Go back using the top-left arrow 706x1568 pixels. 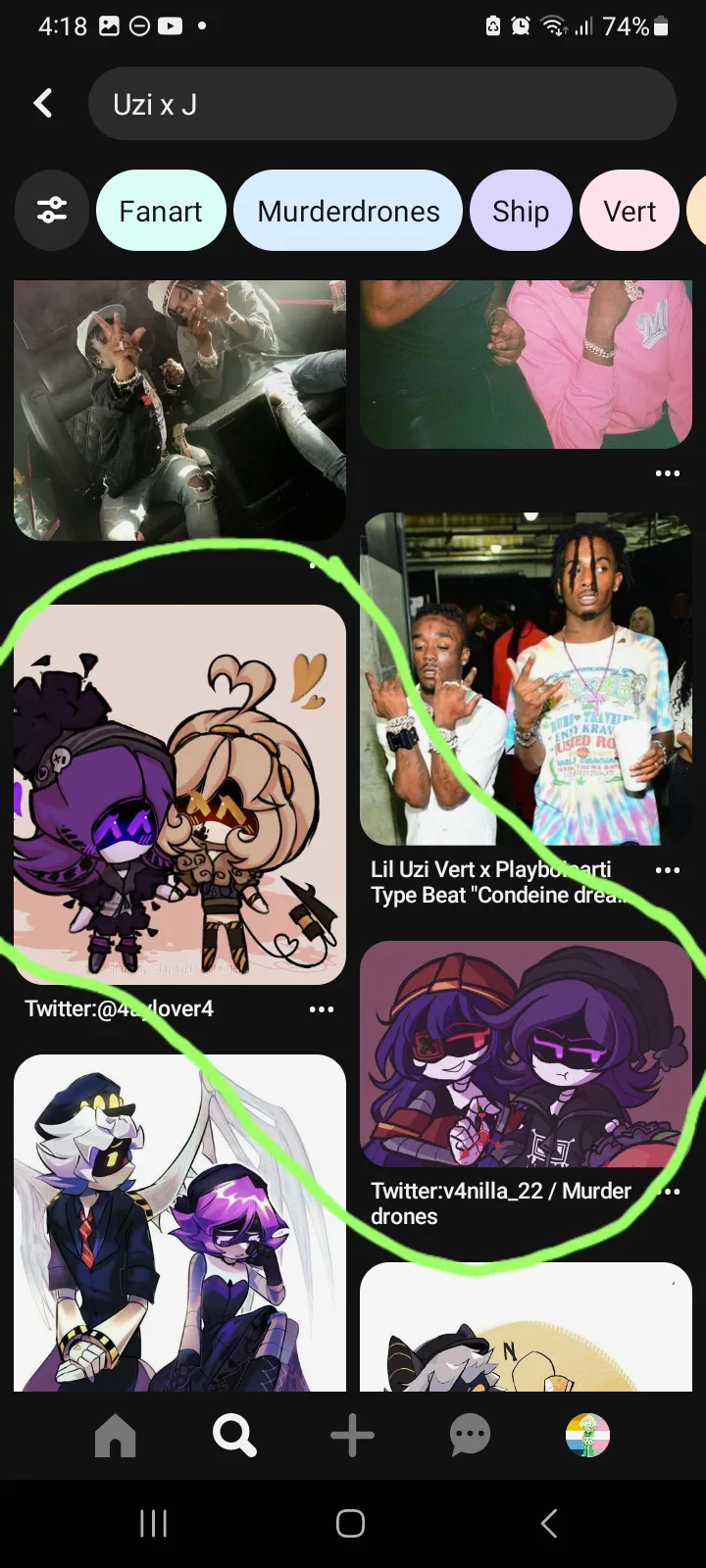click(x=43, y=103)
